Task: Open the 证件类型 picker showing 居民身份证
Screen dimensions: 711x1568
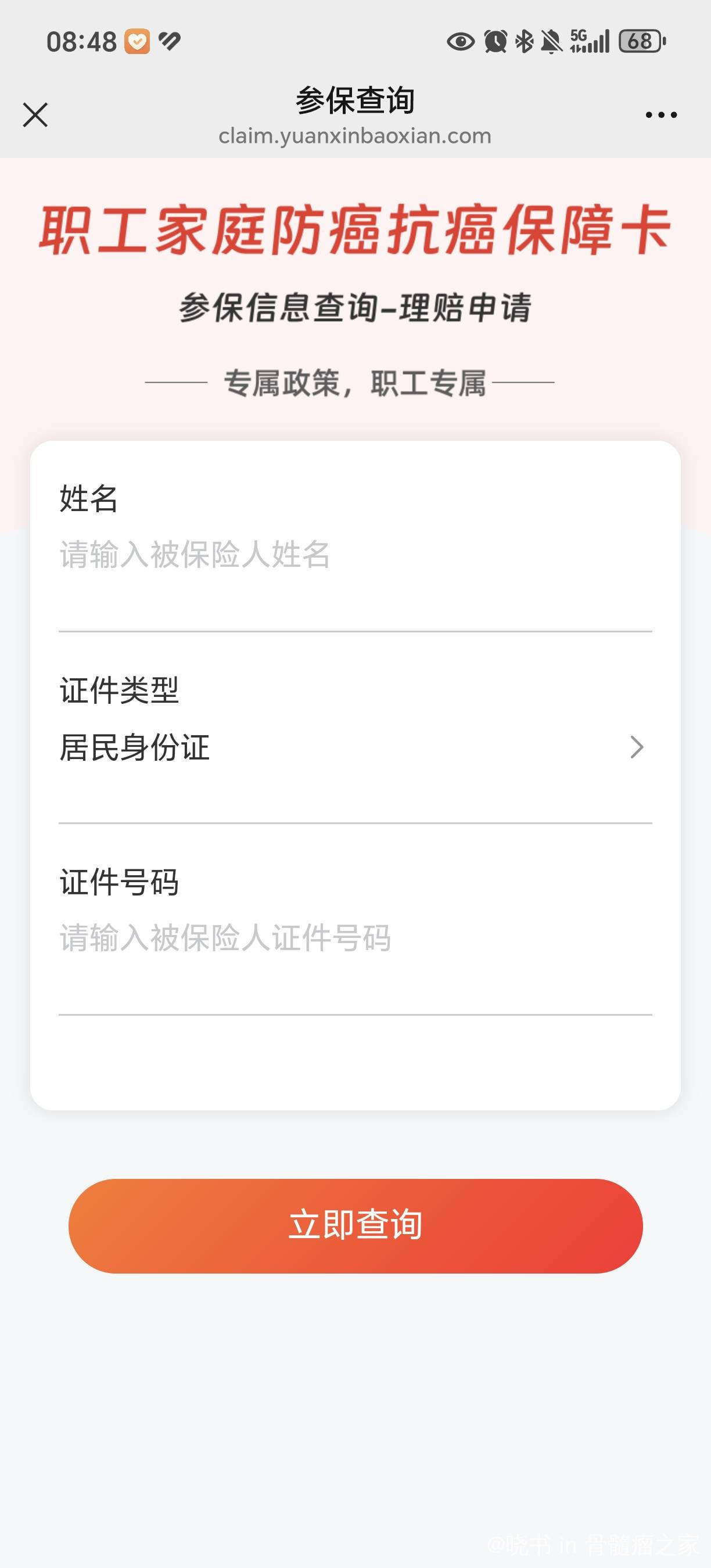Action: pyautogui.click(x=355, y=747)
